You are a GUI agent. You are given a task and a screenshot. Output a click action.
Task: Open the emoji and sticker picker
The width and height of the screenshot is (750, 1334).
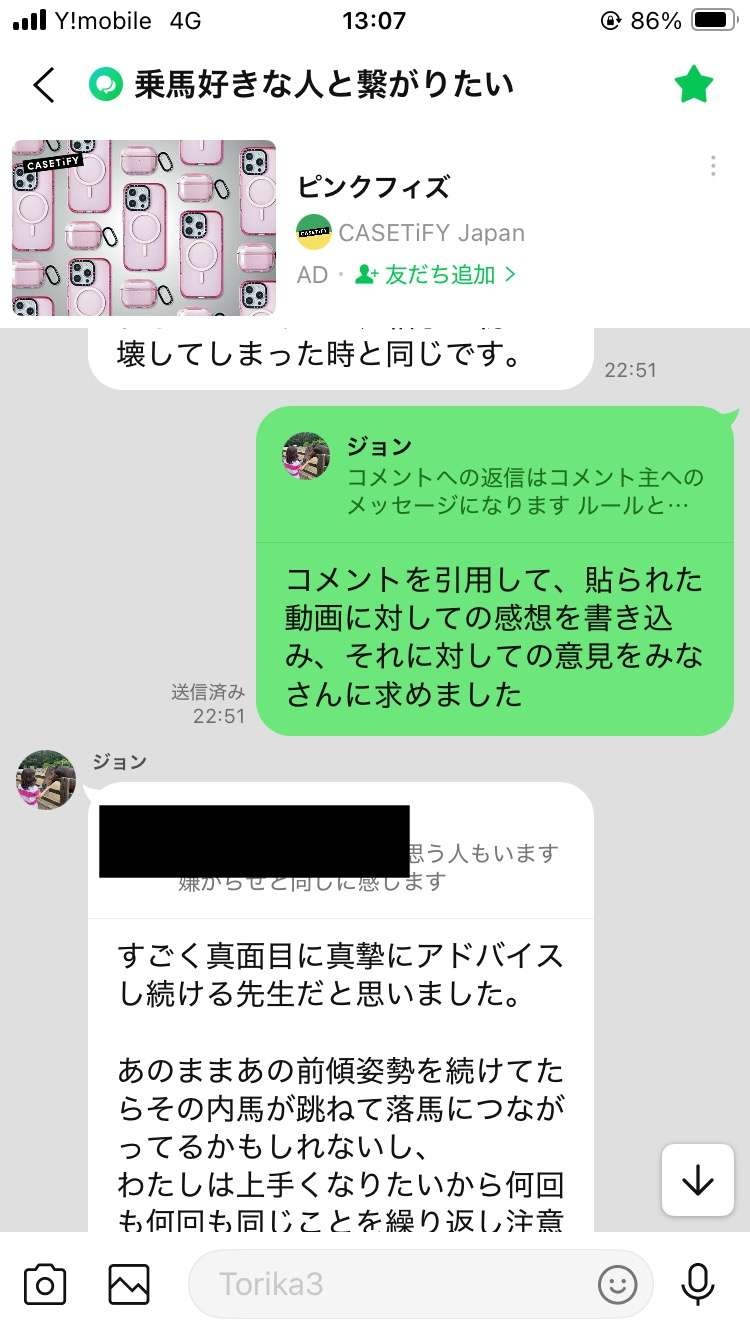tap(617, 1284)
